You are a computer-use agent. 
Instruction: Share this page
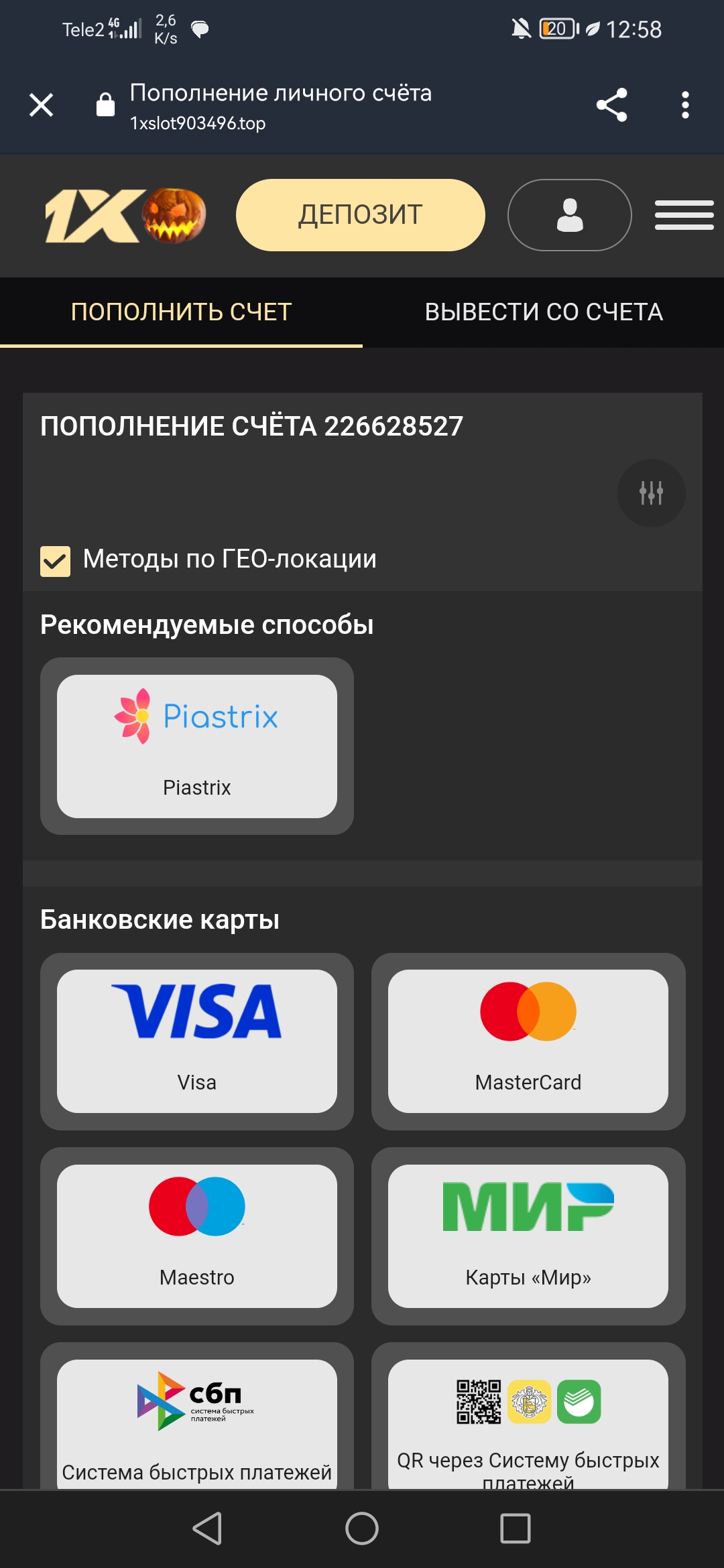pyautogui.click(x=611, y=105)
